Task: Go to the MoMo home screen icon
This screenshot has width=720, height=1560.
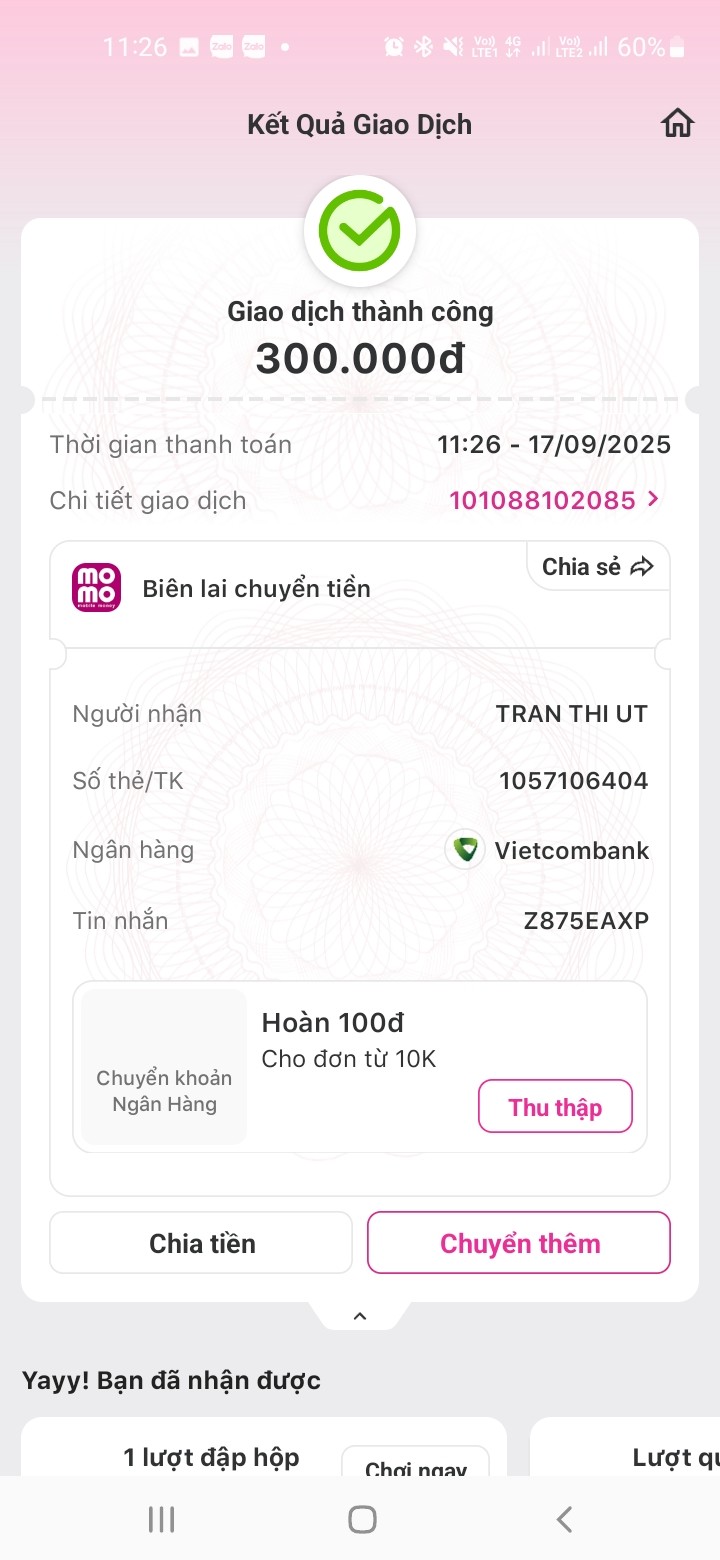Action: click(x=677, y=124)
